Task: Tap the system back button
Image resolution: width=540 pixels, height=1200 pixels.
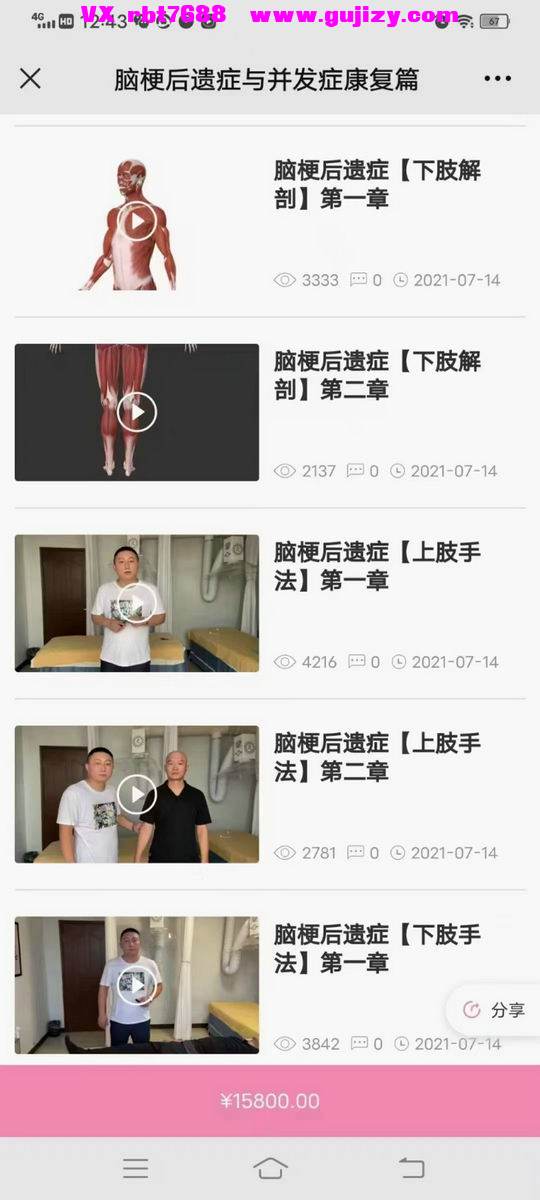Action: click(x=411, y=1168)
